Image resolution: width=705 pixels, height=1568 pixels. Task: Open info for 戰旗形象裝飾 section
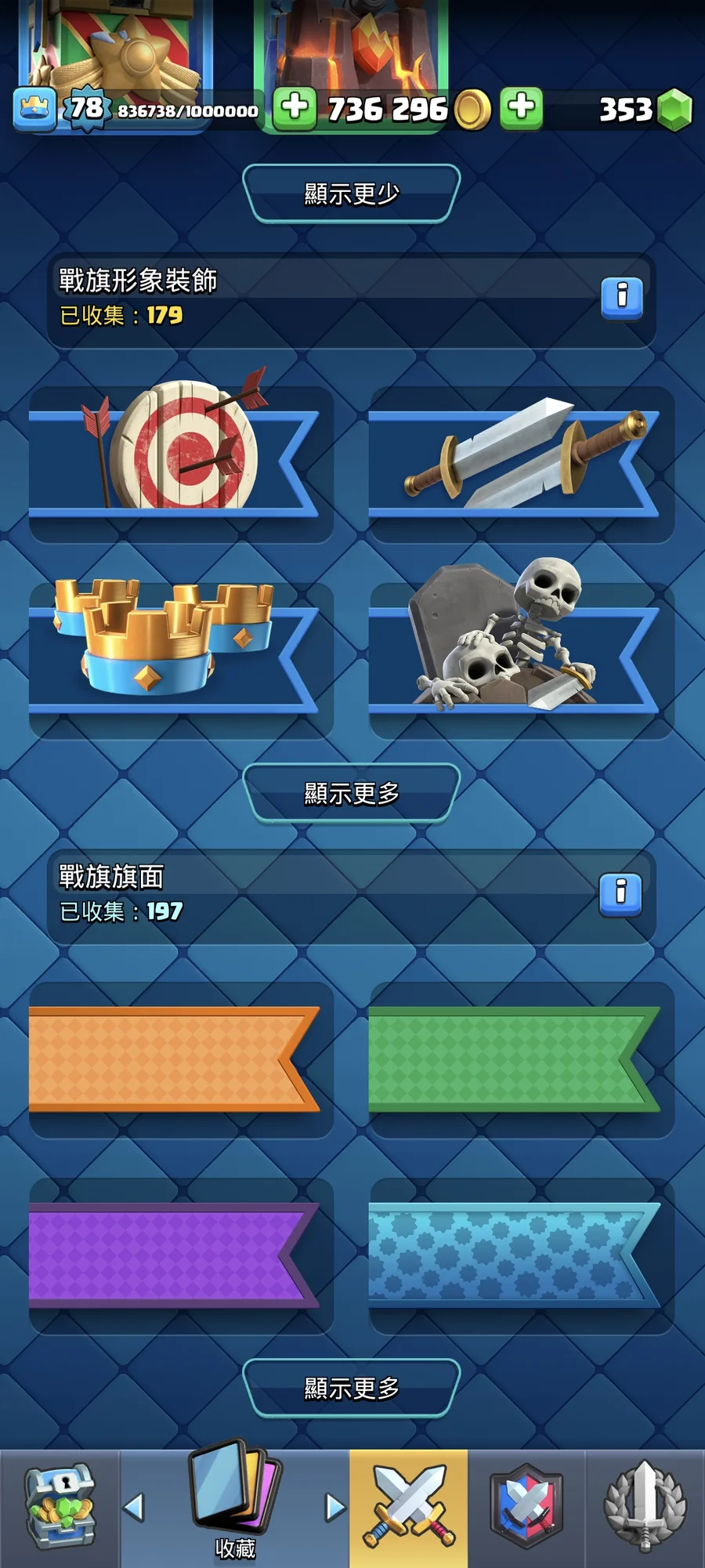coord(622,297)
